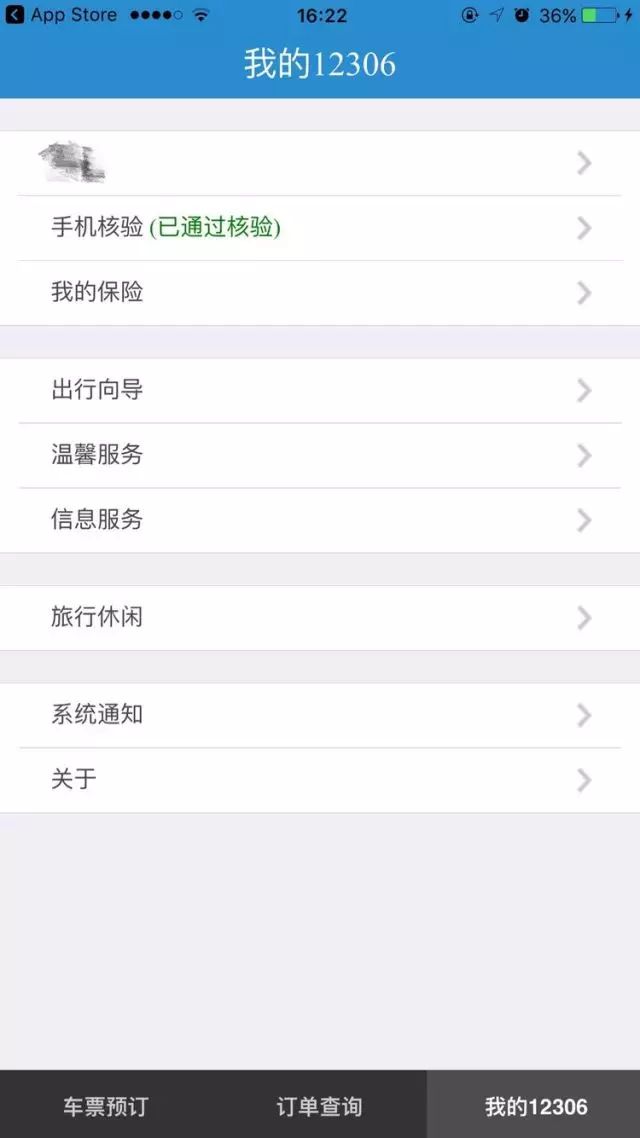Open the 旅行休闲 row
Image resolution: width=640 pixels, height=1138 pixels.
point(320,618)
